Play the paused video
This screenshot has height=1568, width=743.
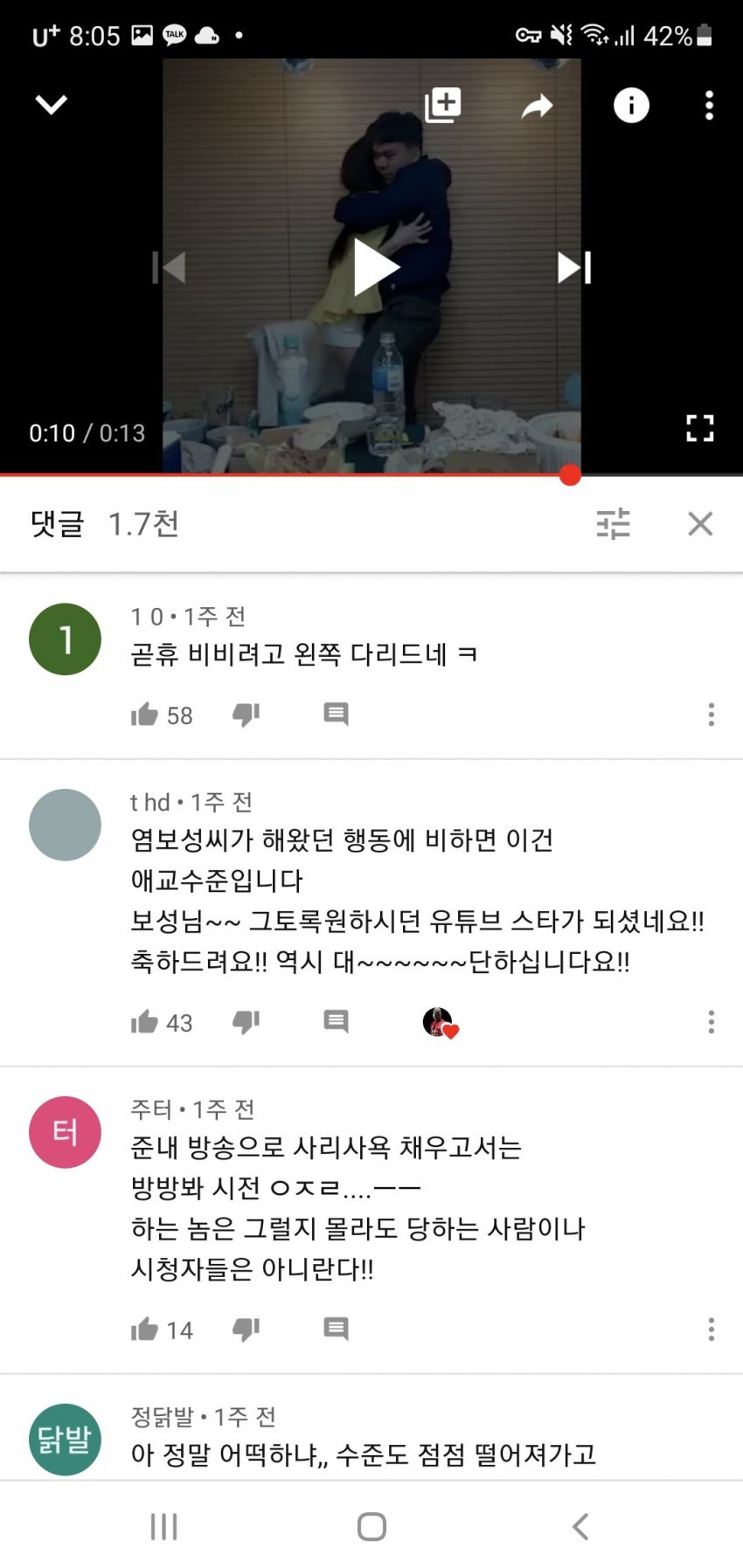click(376, 267)
